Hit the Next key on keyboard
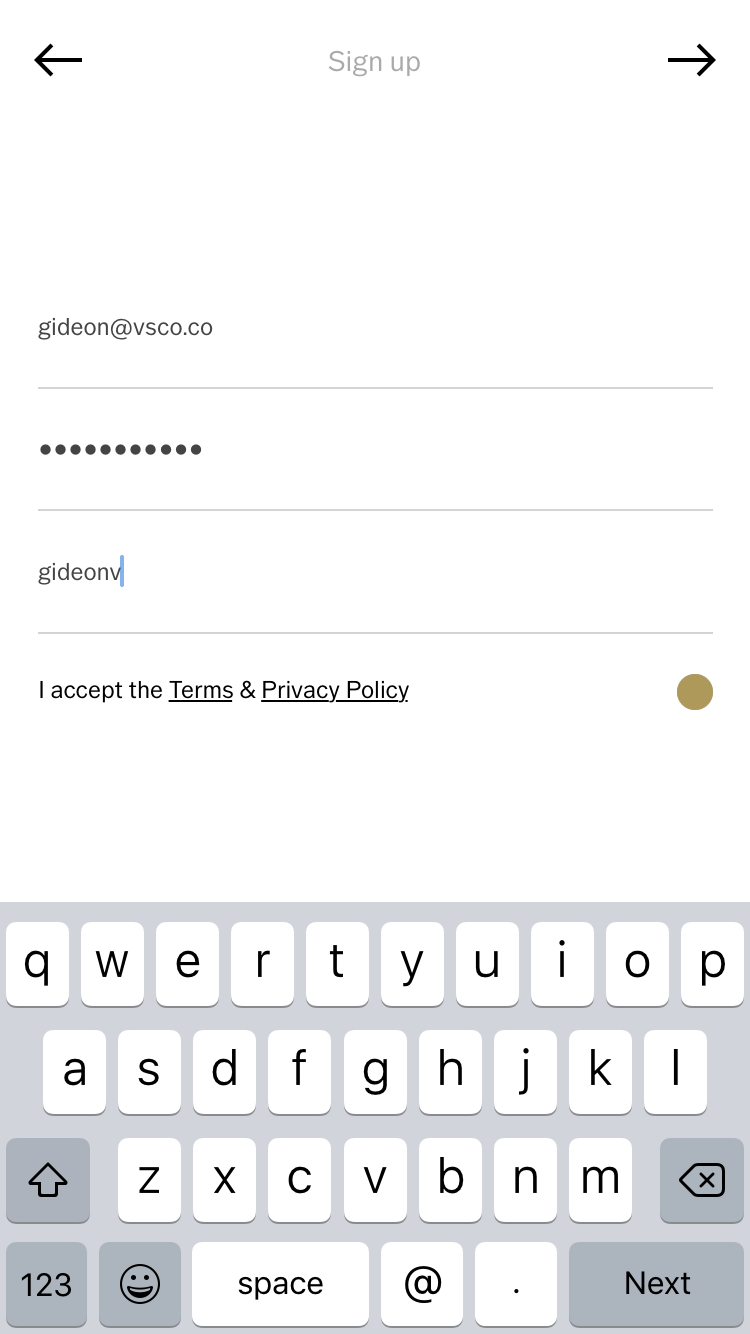 [657, 1284]
